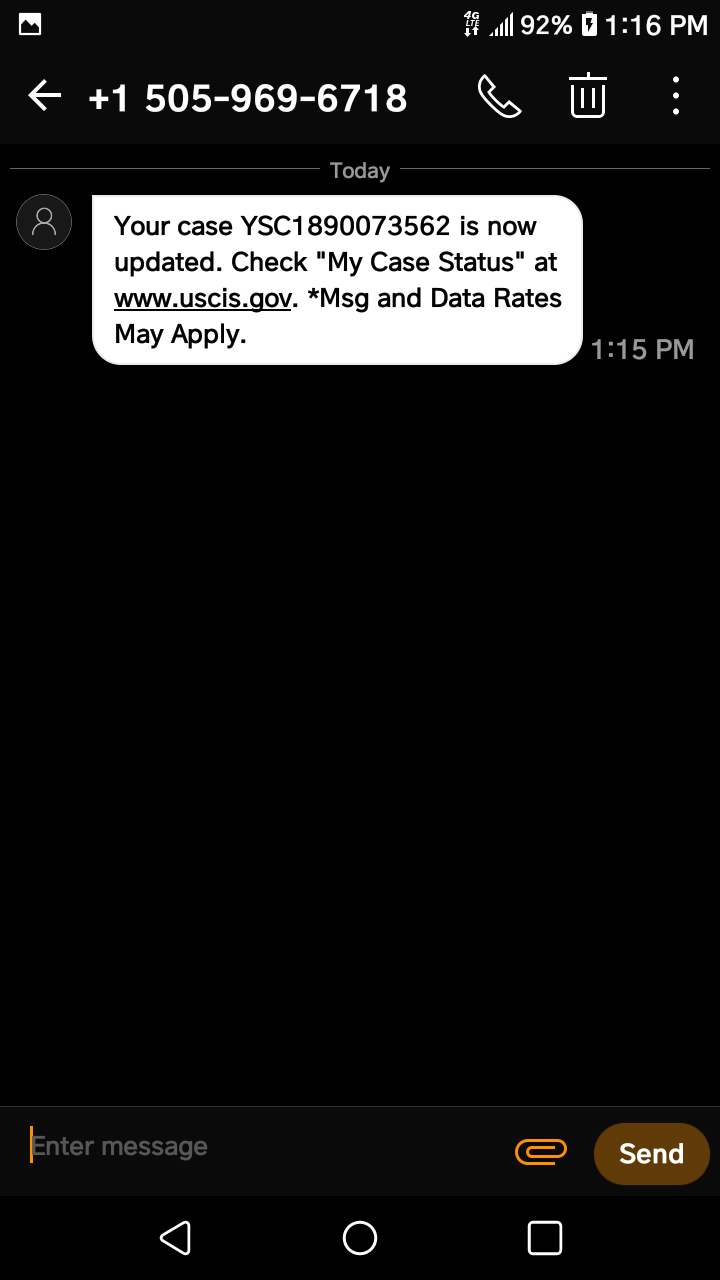Viewport: 720px width, 1280px height.
Task: Tap the system home button
Action: (x=360, y=1238)
